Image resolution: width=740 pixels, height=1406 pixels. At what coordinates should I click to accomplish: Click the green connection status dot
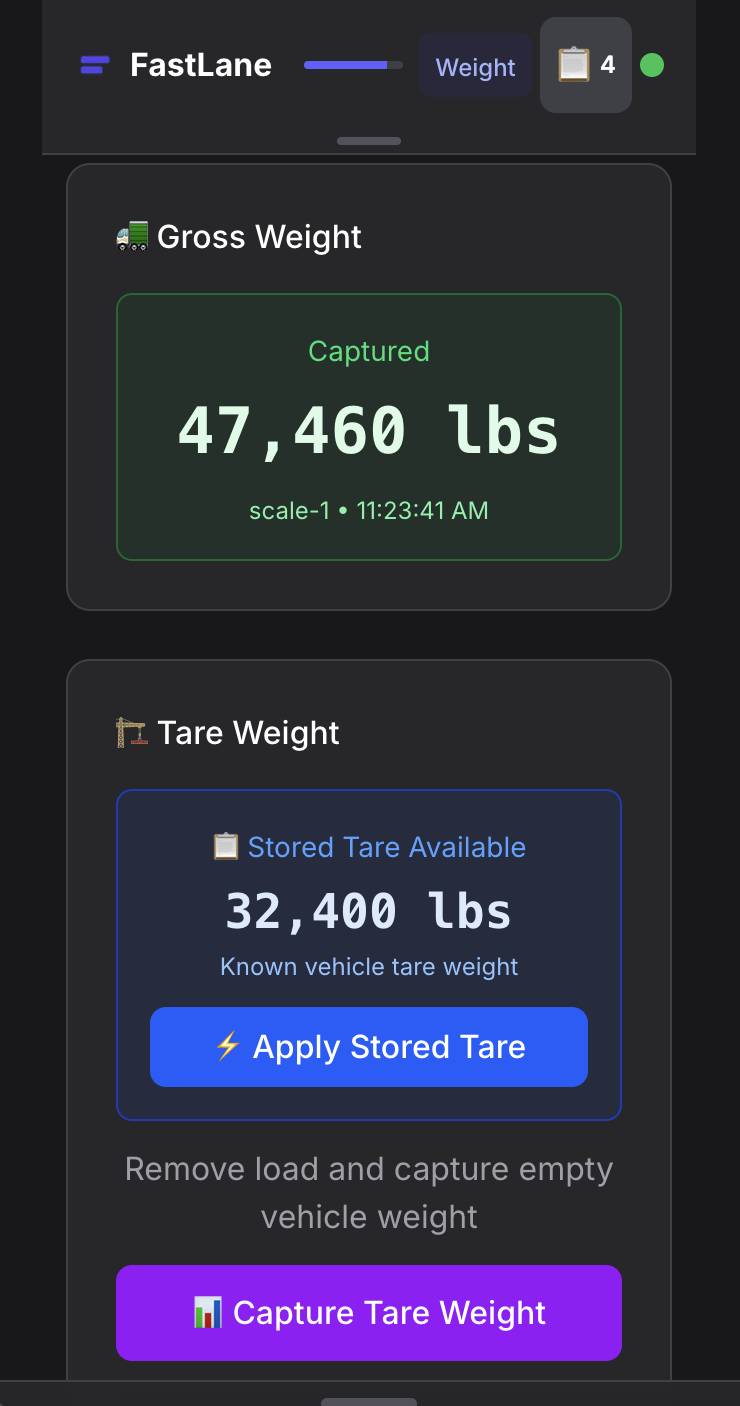tap(652, 65)
